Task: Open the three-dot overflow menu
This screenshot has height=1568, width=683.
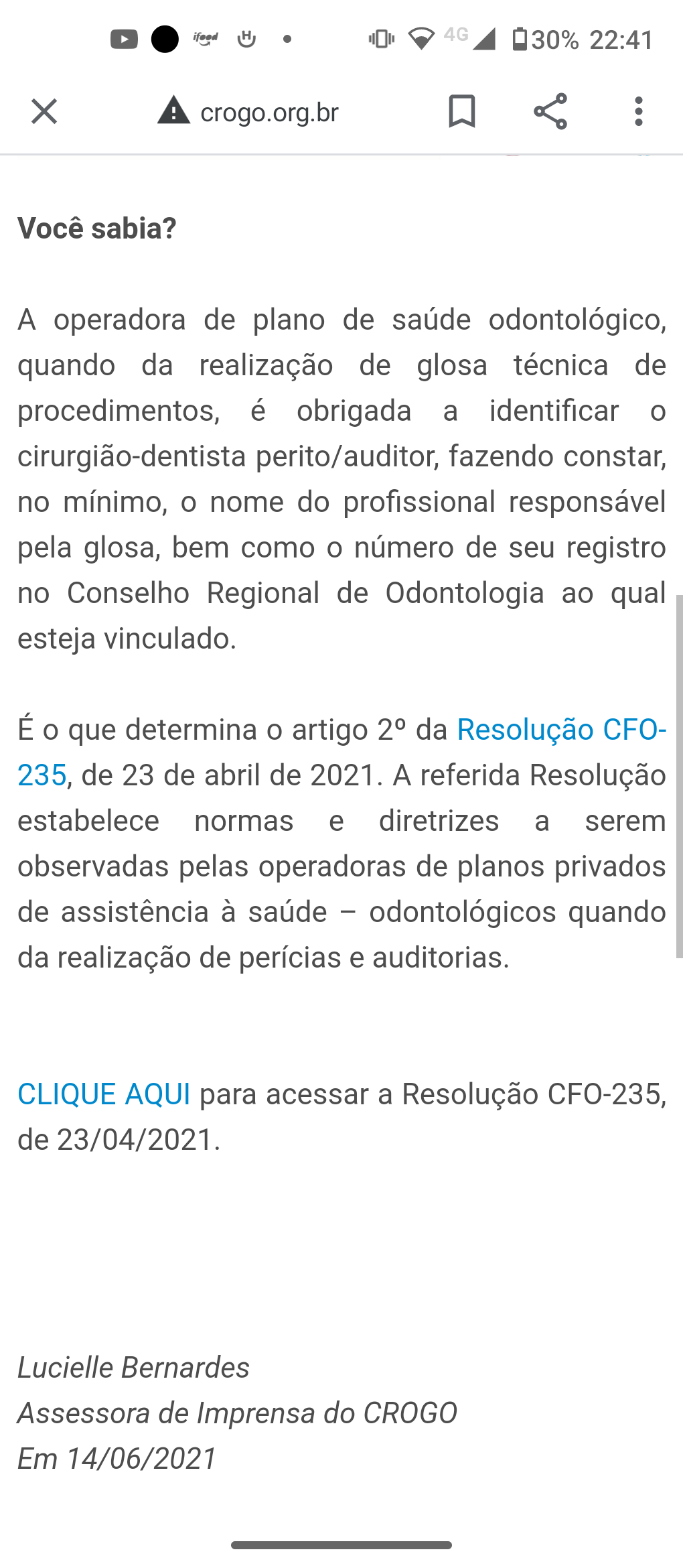Action: click(x=638, y=111)
